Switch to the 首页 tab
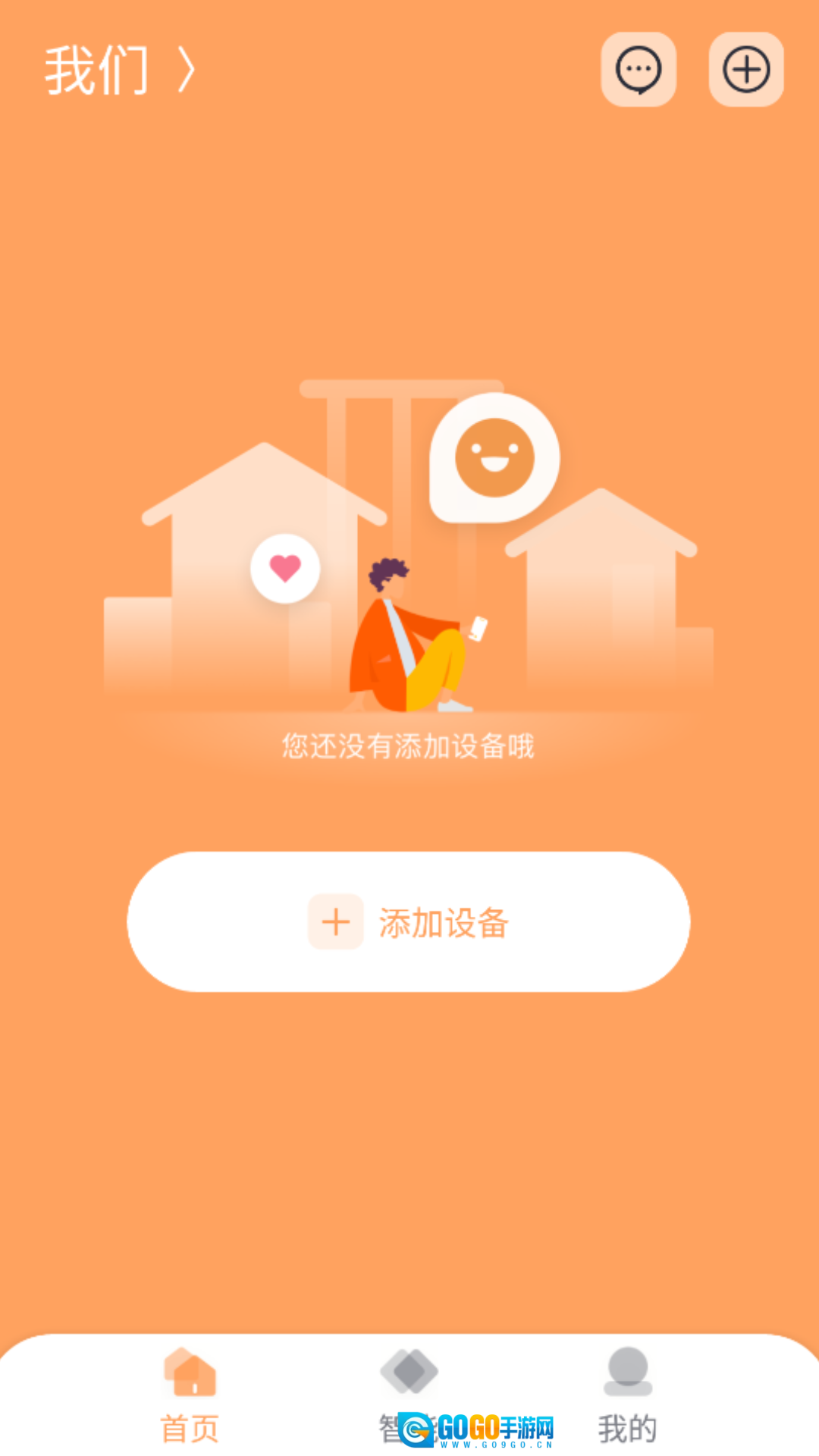Viewport: 819px width, 1456px height. (190, 1397)
